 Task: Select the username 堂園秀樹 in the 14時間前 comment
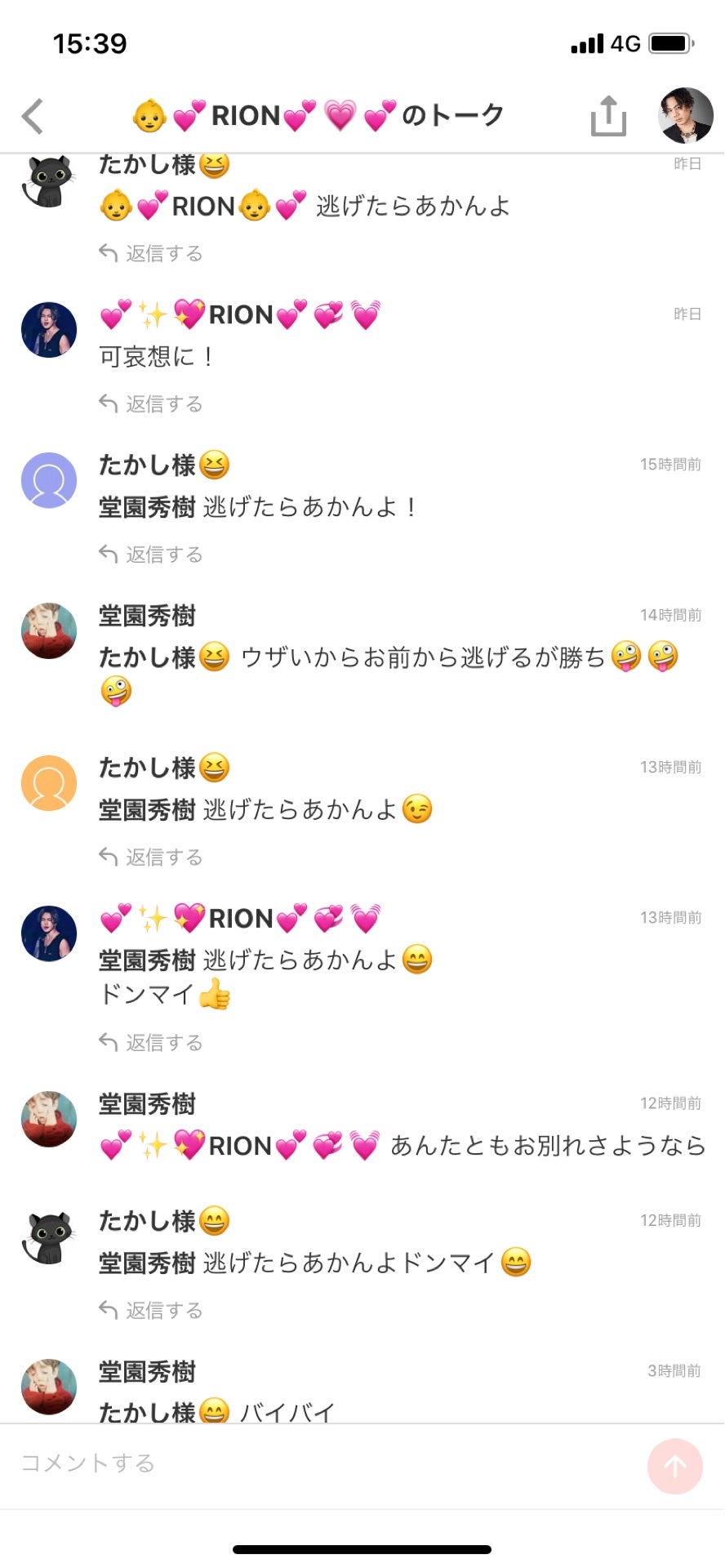pyautogui.click(x=146, y=617)
